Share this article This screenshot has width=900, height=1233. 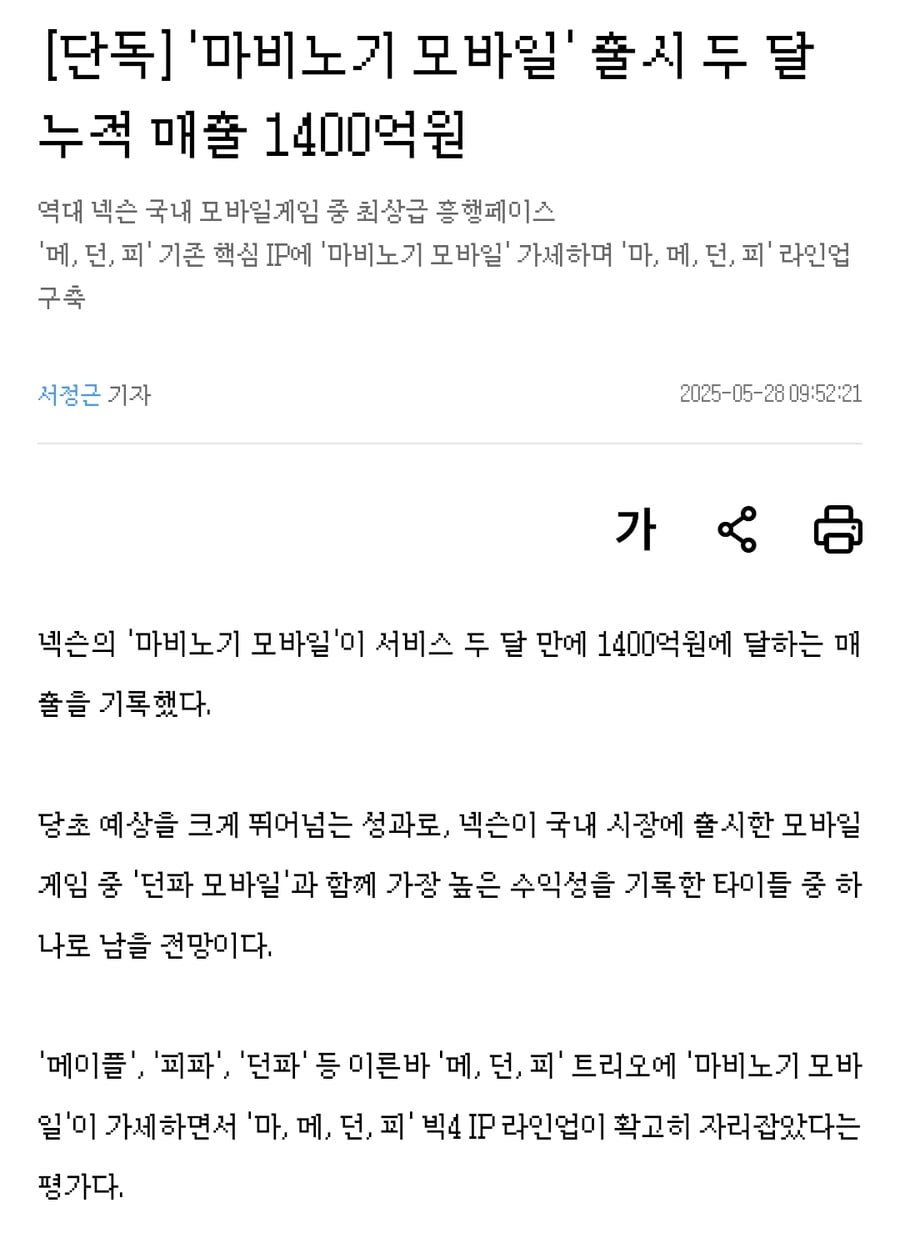737,530
